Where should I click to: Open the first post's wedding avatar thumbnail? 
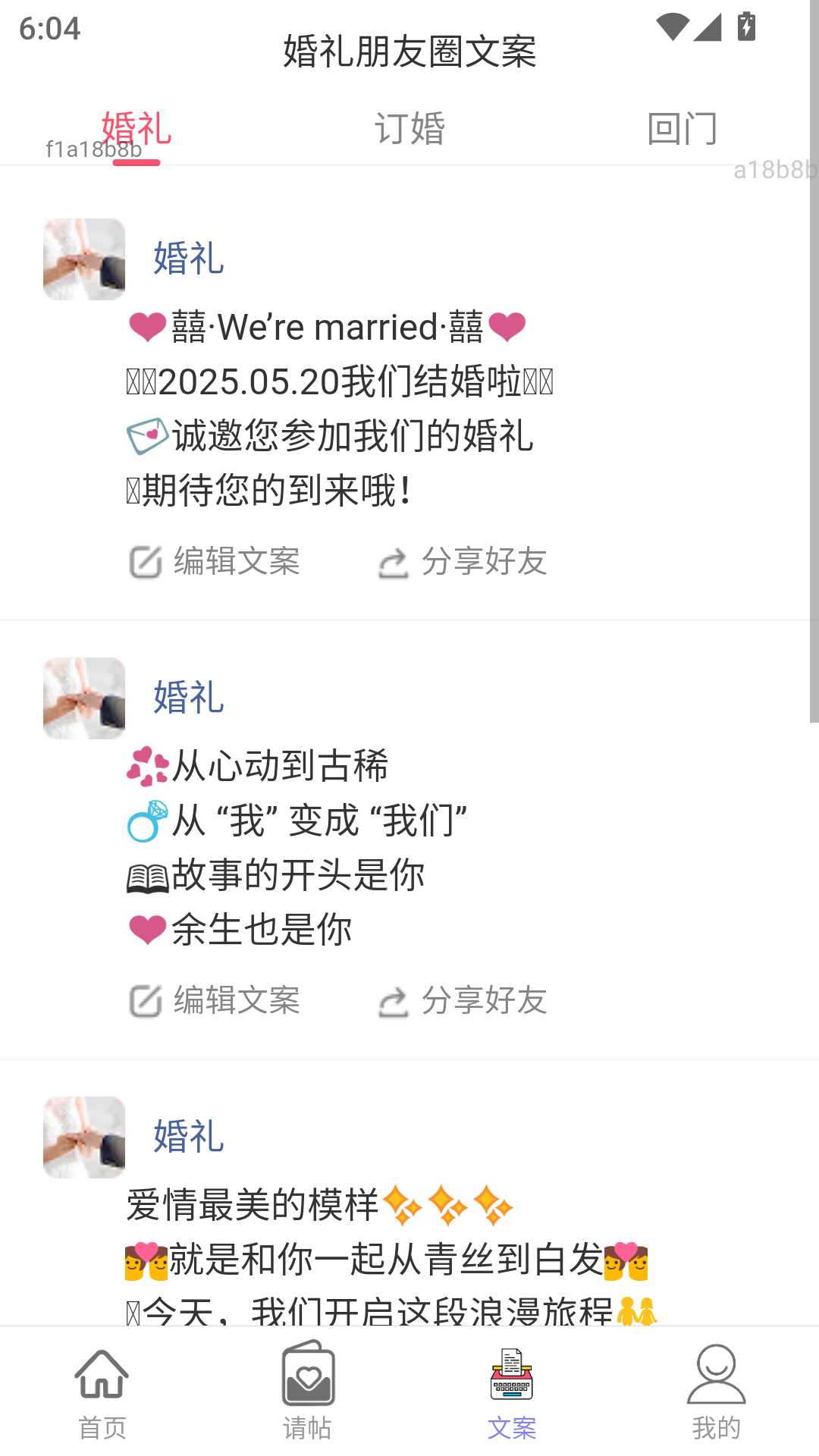(x=83, y=260)
